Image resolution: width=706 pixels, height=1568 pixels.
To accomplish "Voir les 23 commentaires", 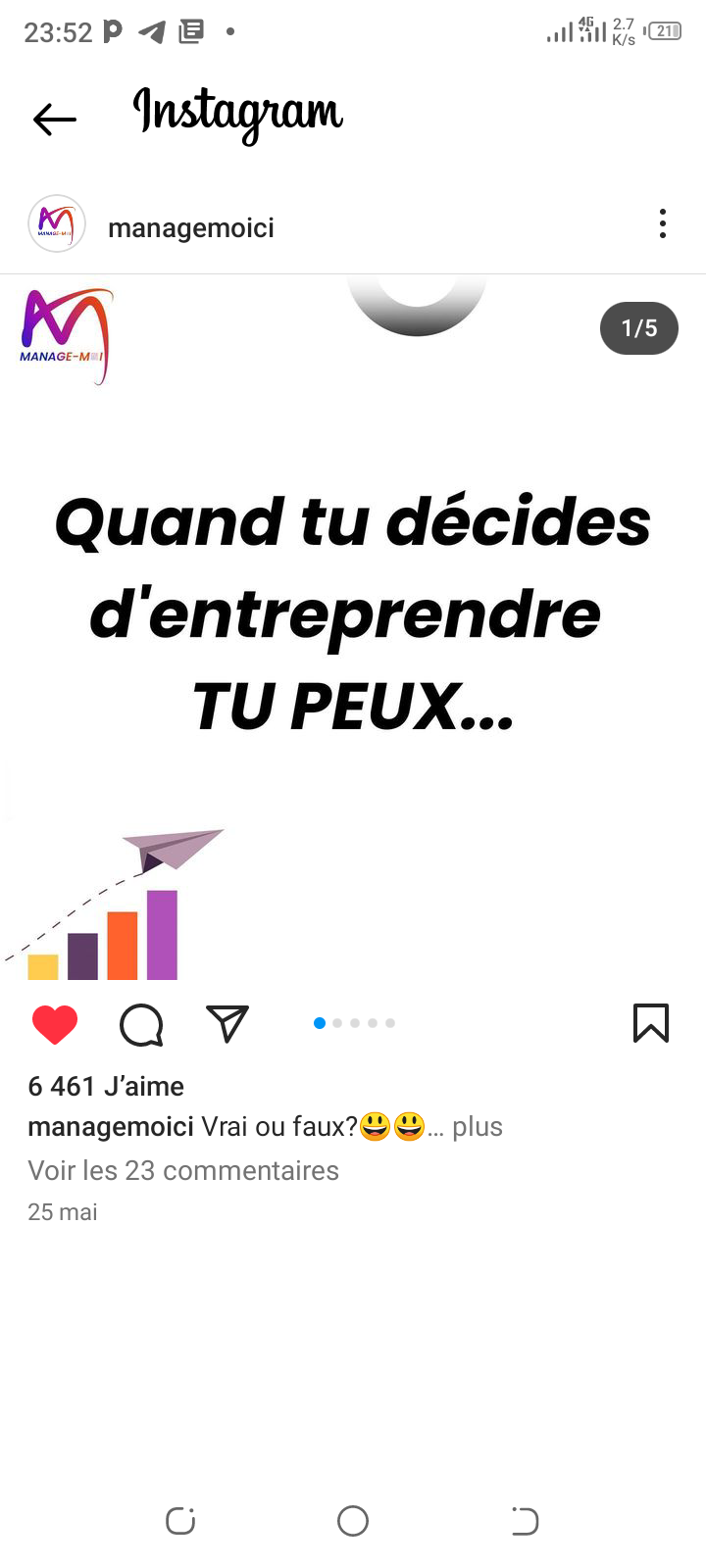I will pos(183,1170).
